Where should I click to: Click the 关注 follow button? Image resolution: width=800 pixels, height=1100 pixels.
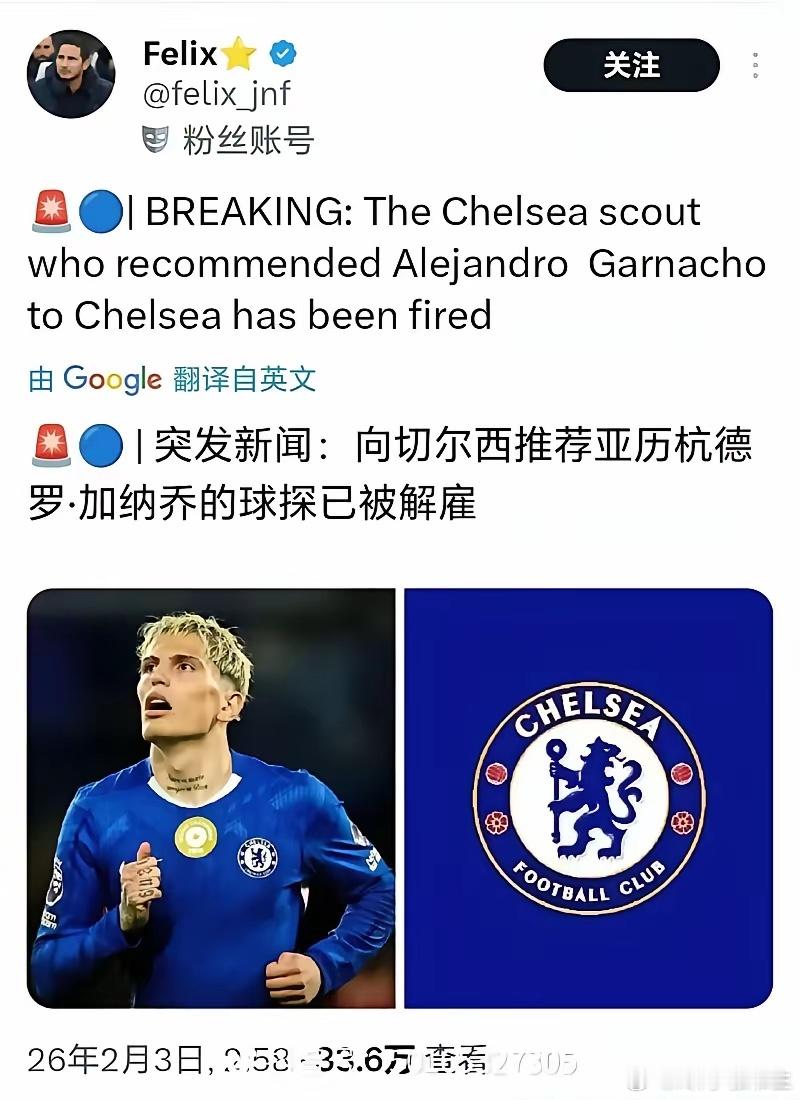[x=633, y=64]
